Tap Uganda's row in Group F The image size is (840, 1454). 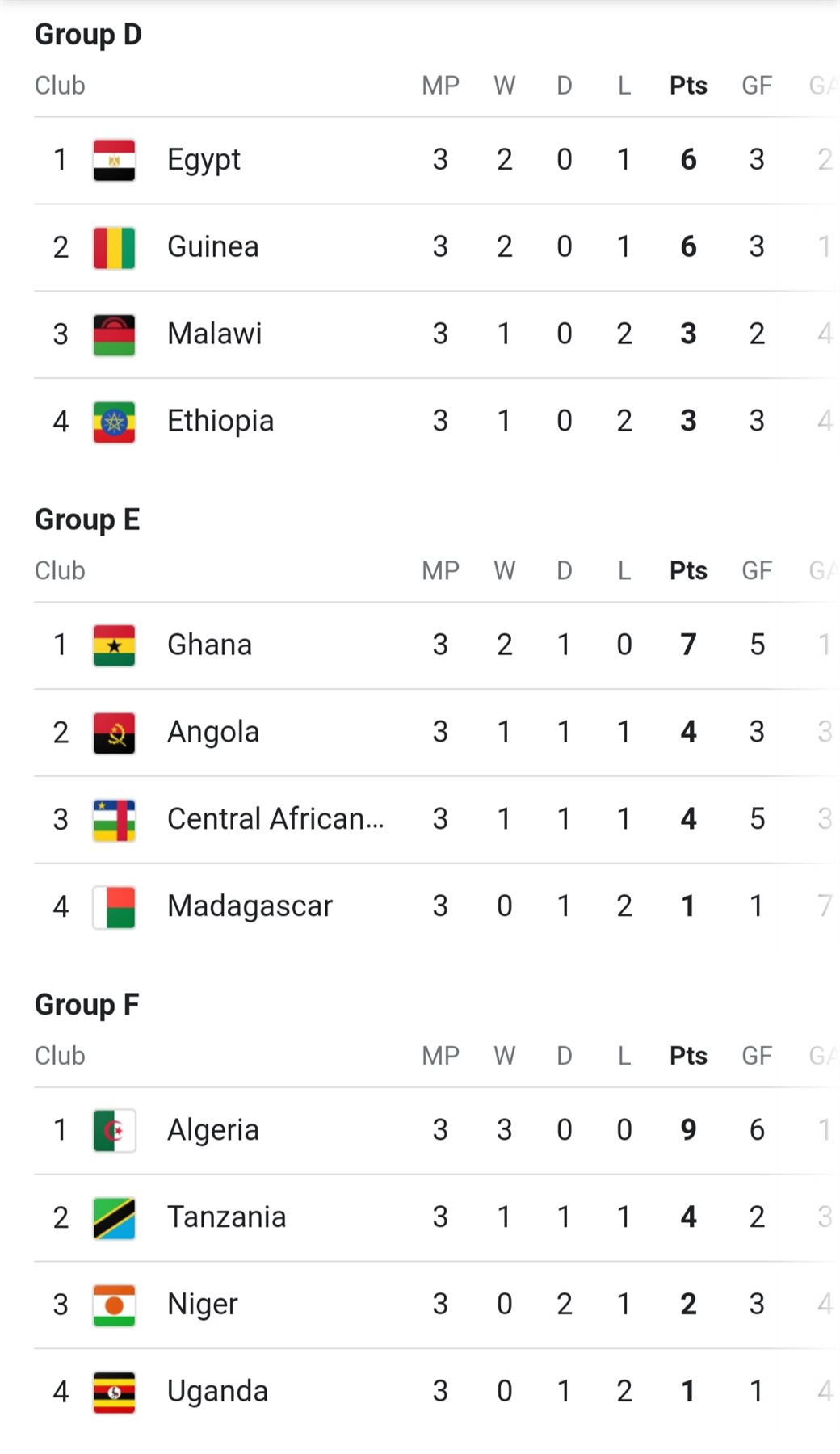217,1392
